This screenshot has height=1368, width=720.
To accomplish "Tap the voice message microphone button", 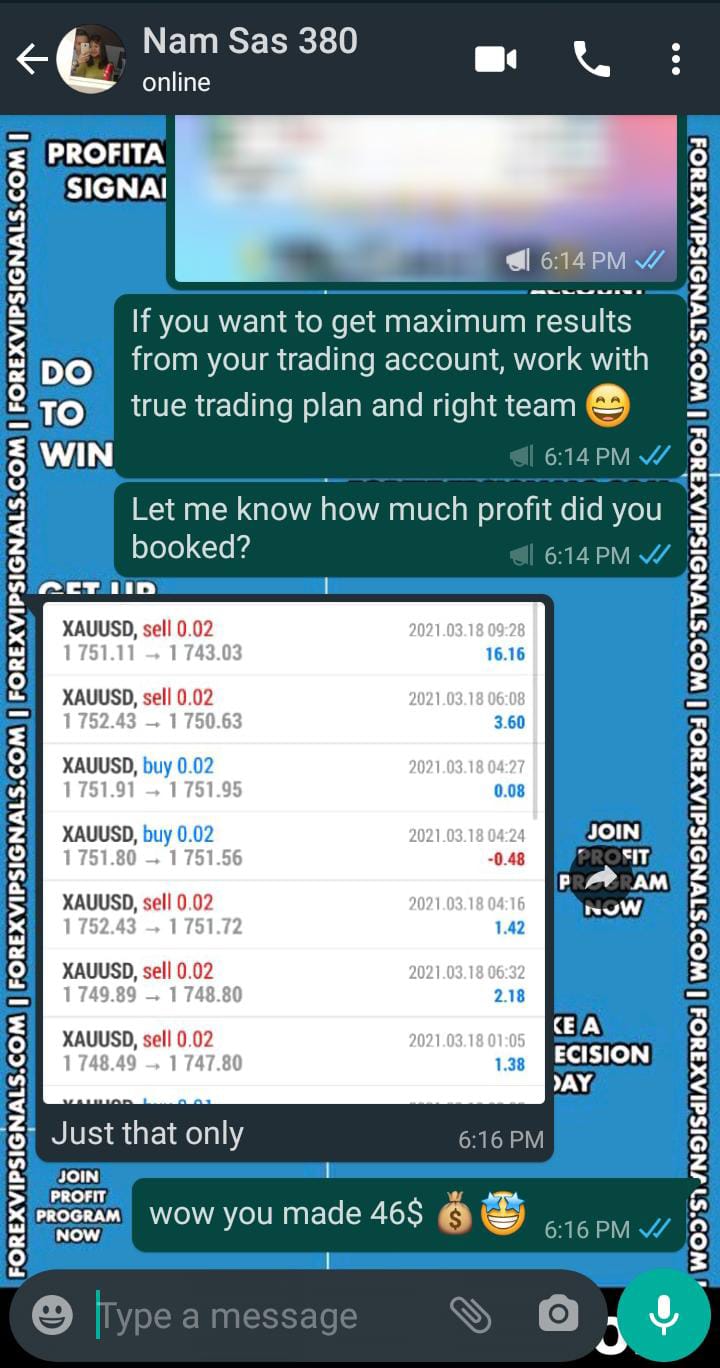I will coord(664,1315).
